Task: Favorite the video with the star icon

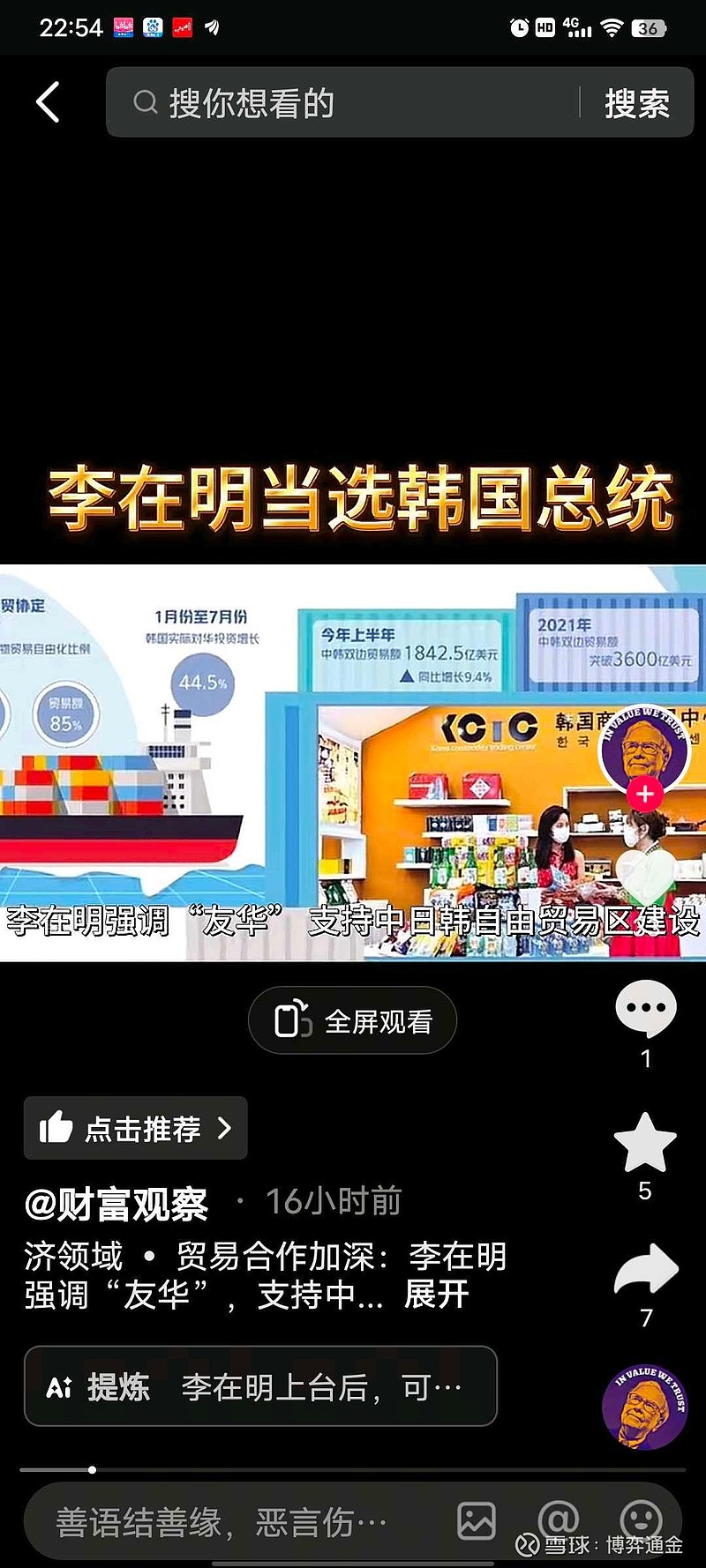Action: point(645,1142)
